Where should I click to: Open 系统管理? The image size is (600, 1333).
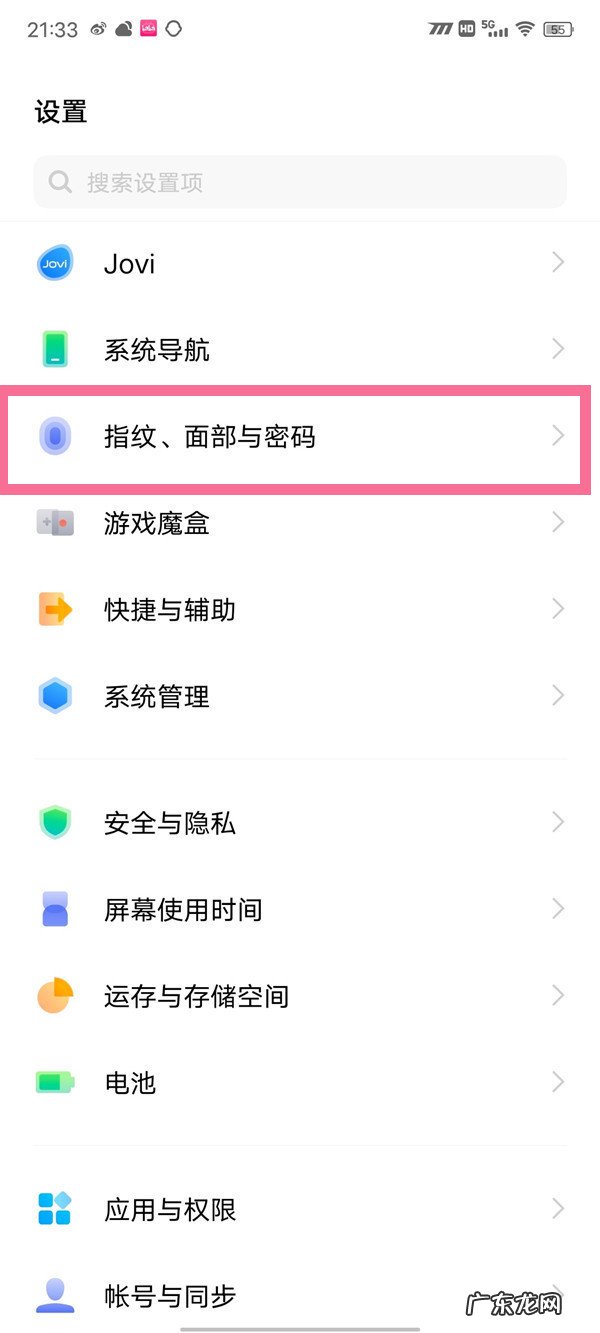pos(300,696)
